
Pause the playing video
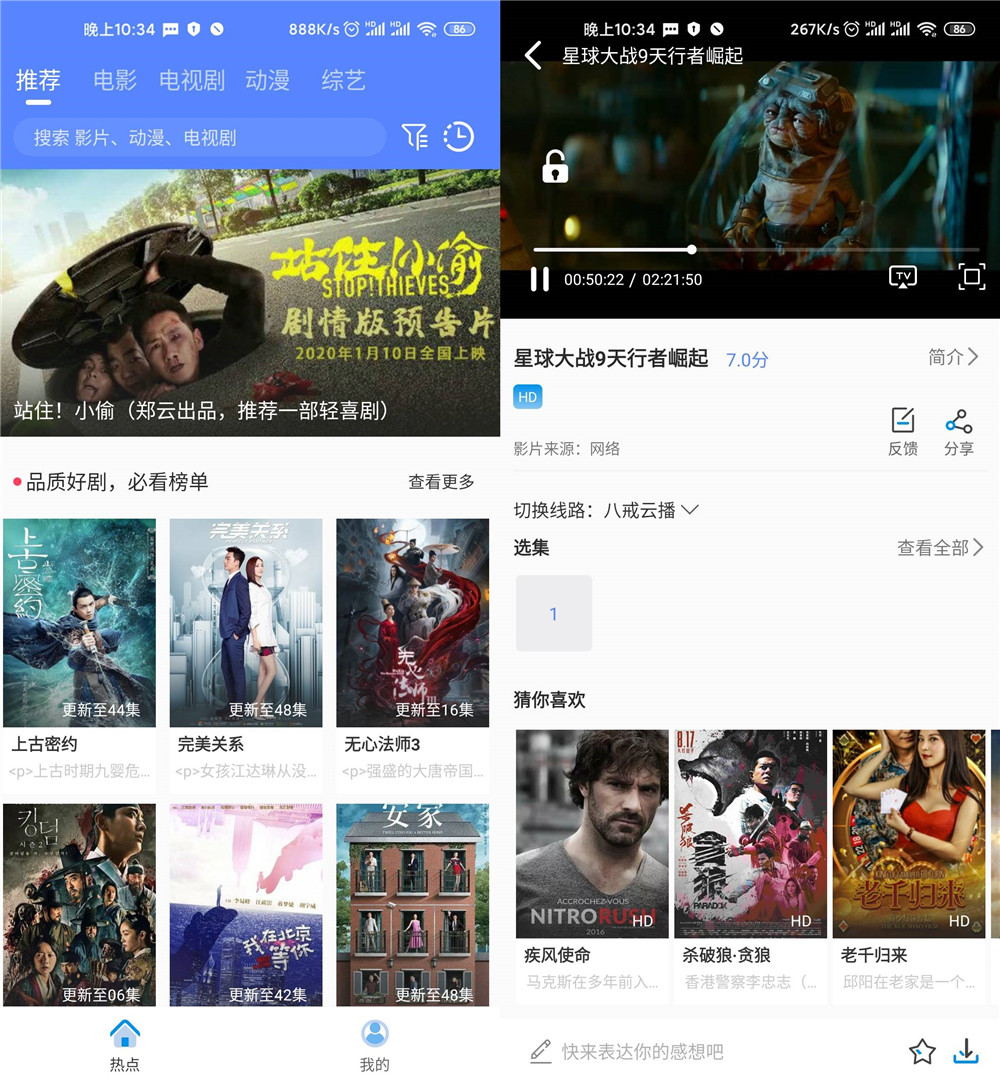pos(539,279)
